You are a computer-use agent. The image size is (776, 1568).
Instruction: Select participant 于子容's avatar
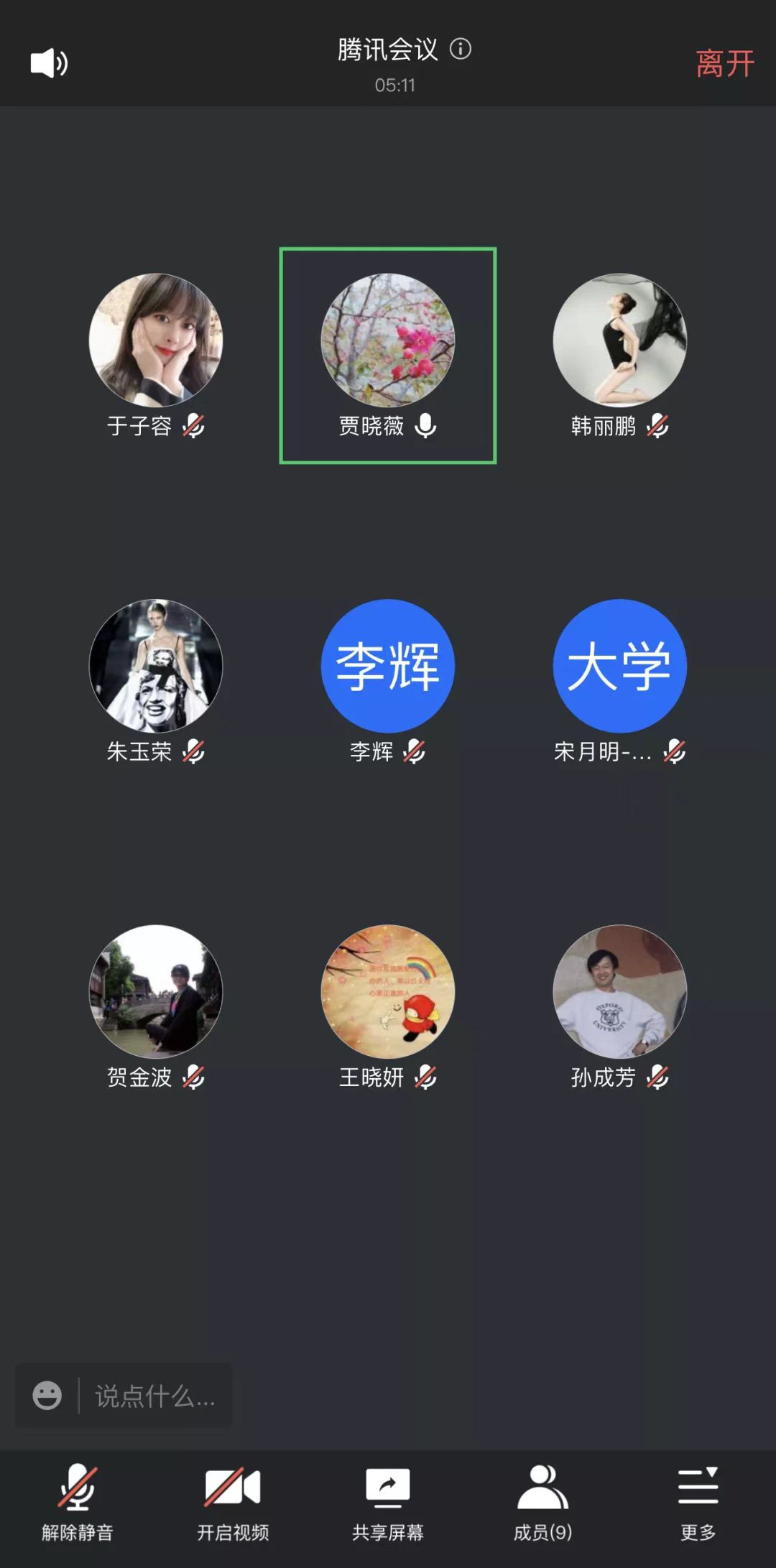[156, 340]
